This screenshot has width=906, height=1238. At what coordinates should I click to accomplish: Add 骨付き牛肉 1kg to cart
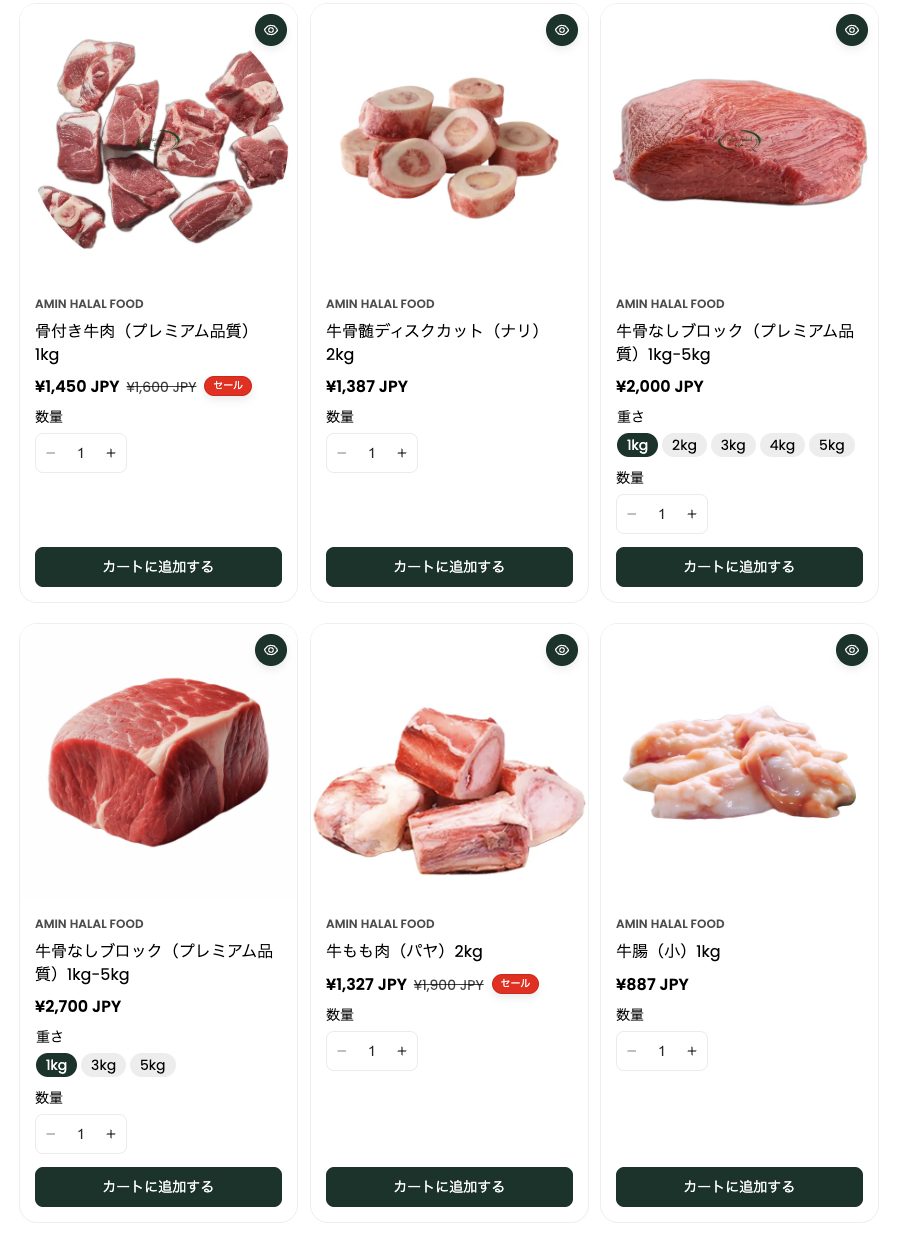[x=158, y=567]
